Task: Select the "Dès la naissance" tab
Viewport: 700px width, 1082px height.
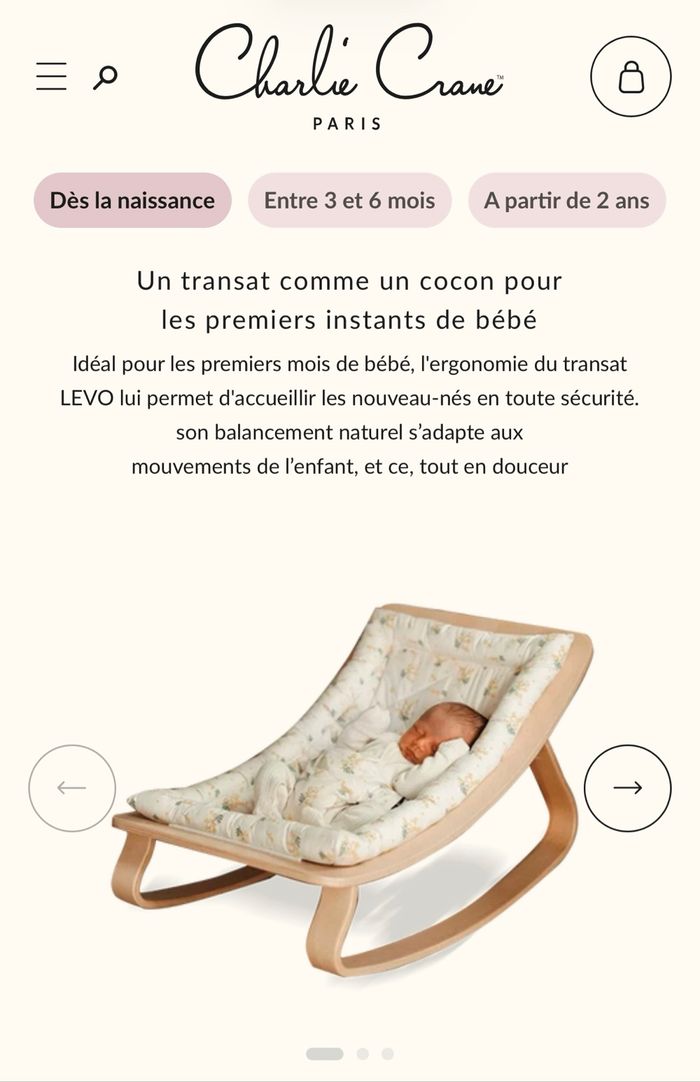Action: [x=133, y=200]
